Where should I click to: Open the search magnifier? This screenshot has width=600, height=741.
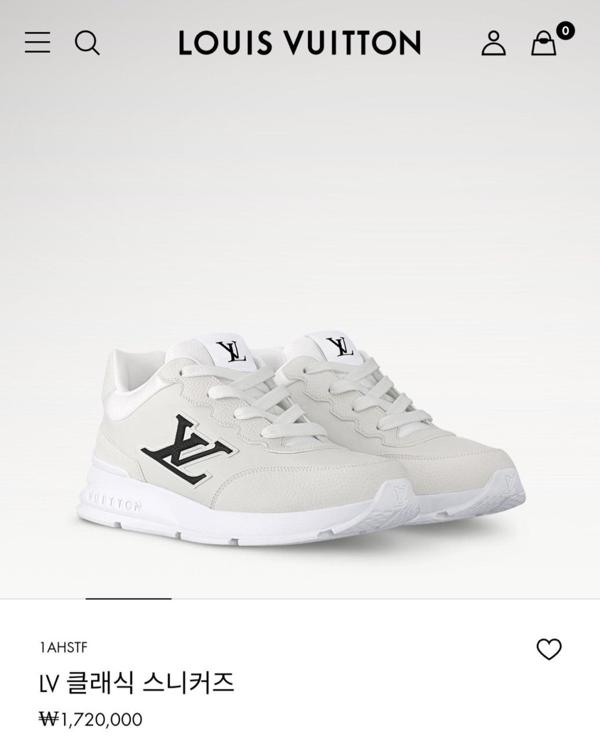88,42
